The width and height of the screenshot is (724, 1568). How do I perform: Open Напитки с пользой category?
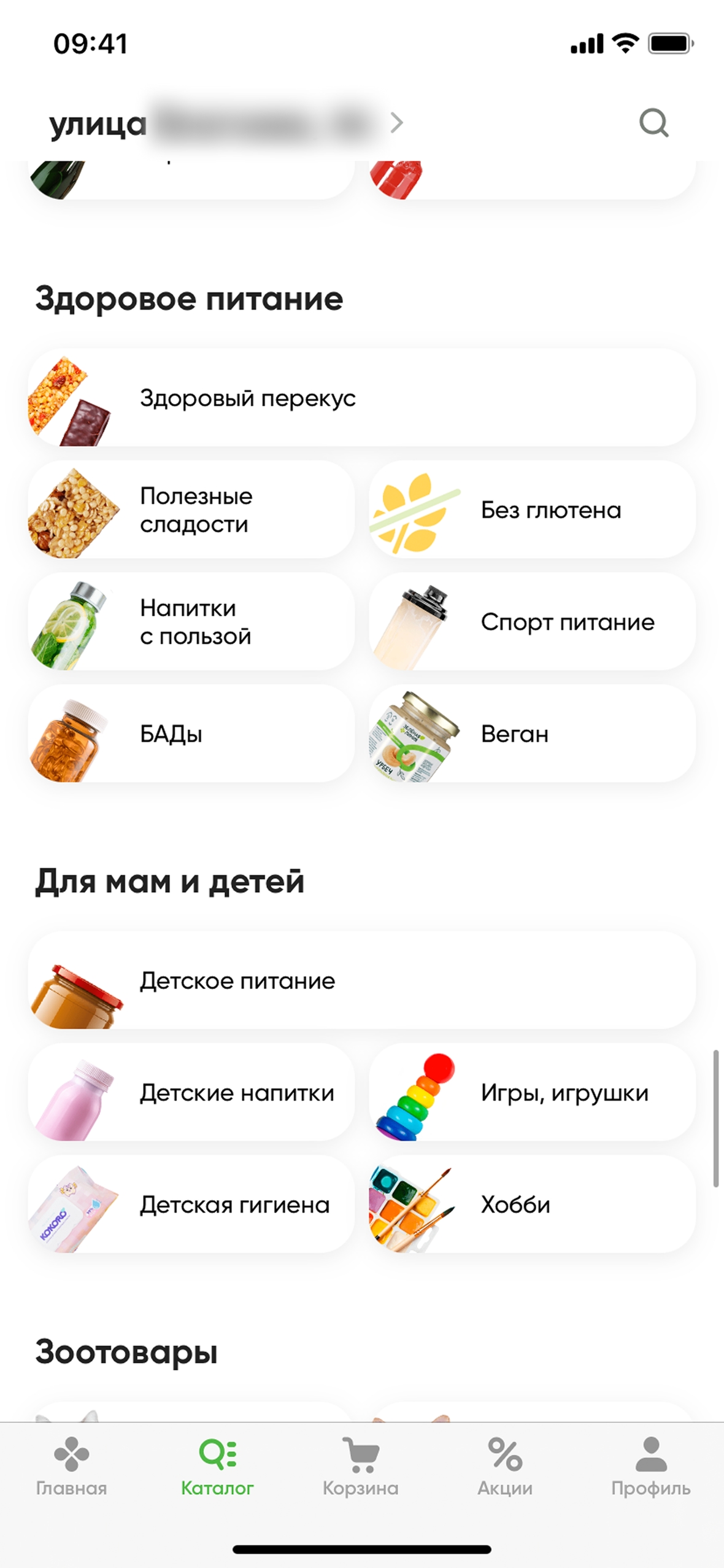pyautogui.click(x=191, y=622)
